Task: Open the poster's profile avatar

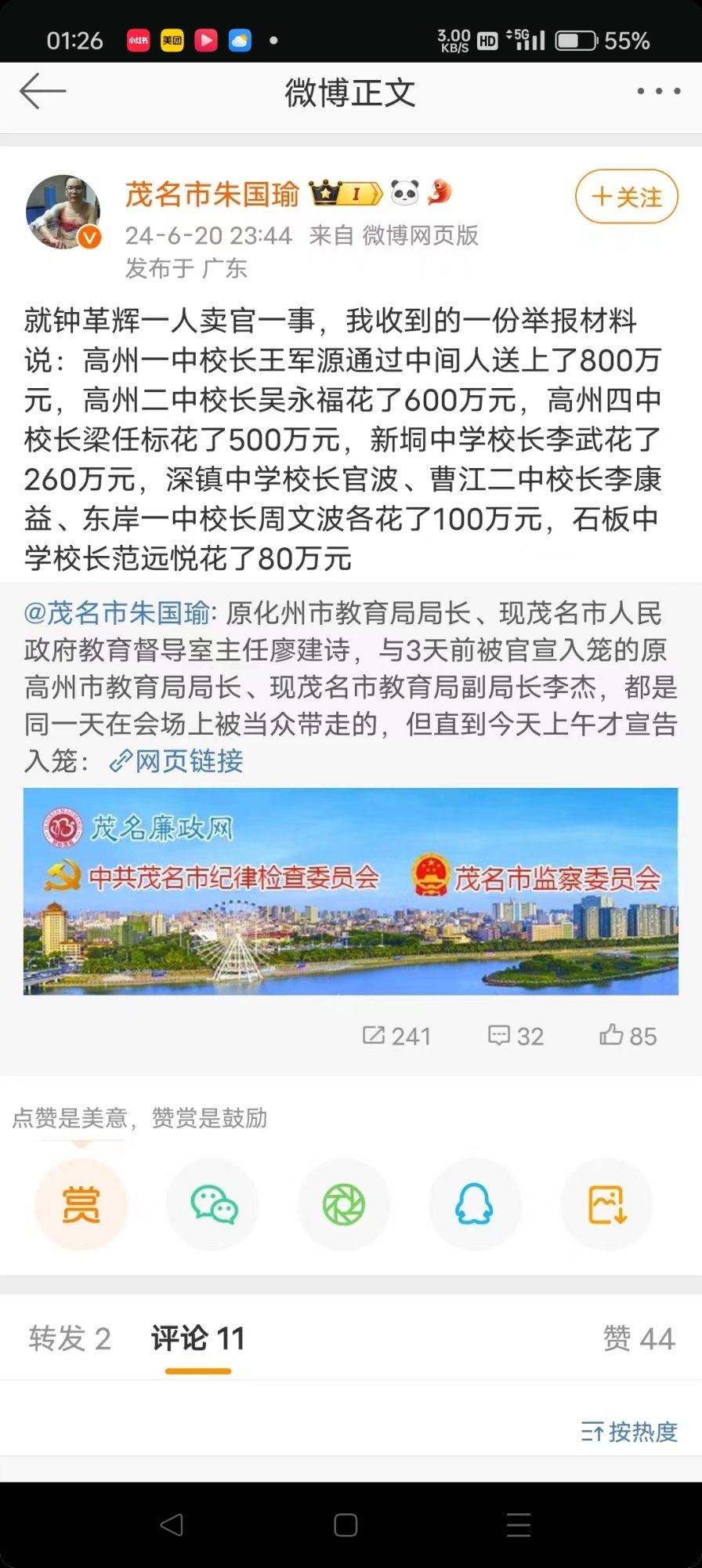Action: pos(63,212)
